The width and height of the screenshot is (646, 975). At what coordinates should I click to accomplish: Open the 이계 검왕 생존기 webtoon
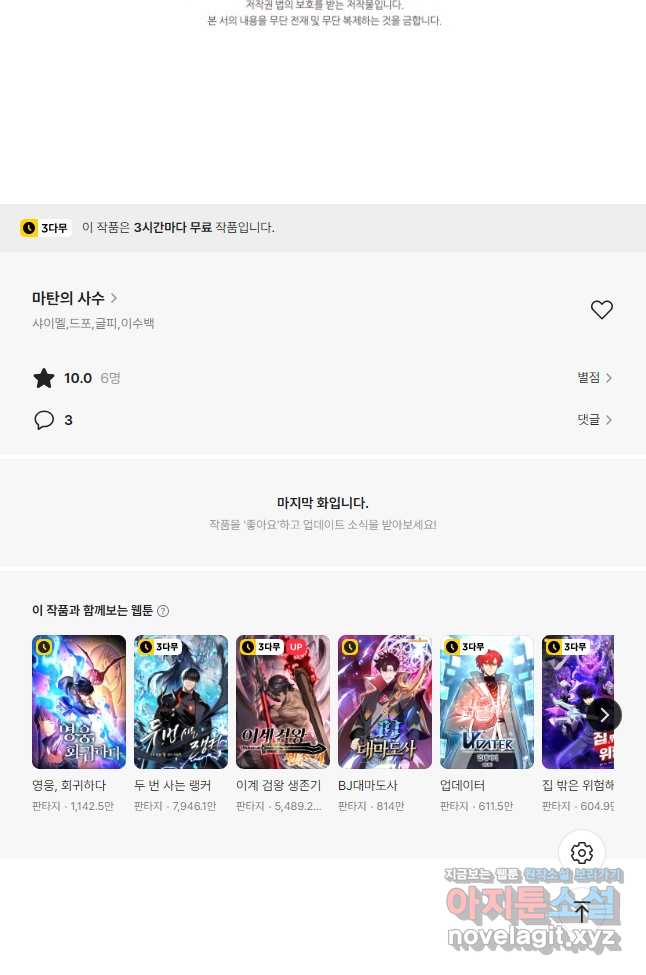283,702
